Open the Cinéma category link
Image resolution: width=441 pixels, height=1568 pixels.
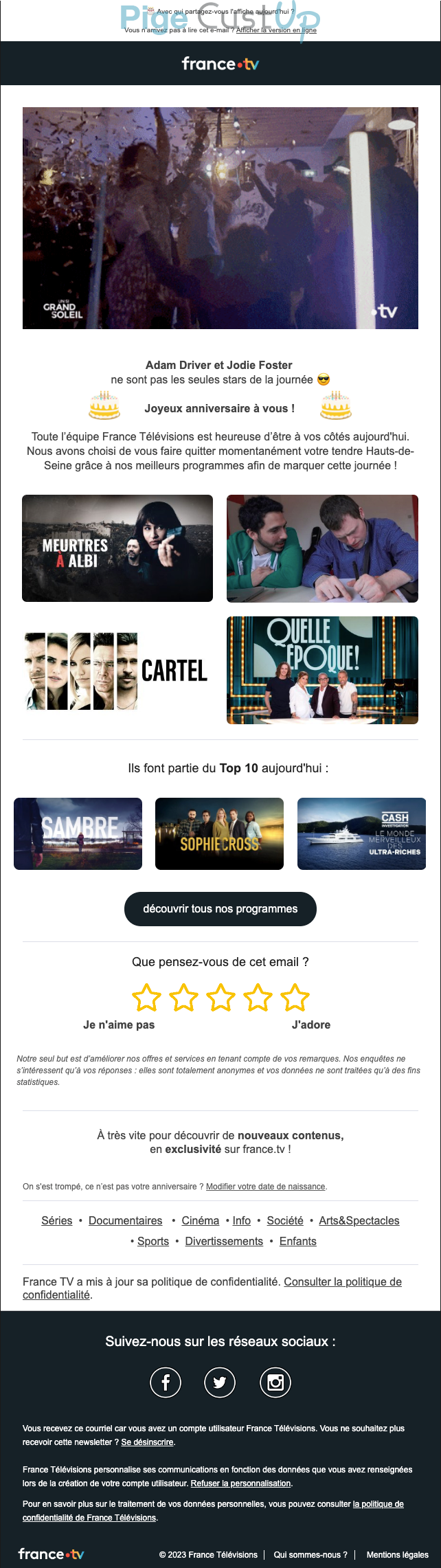pos(201,1220)
